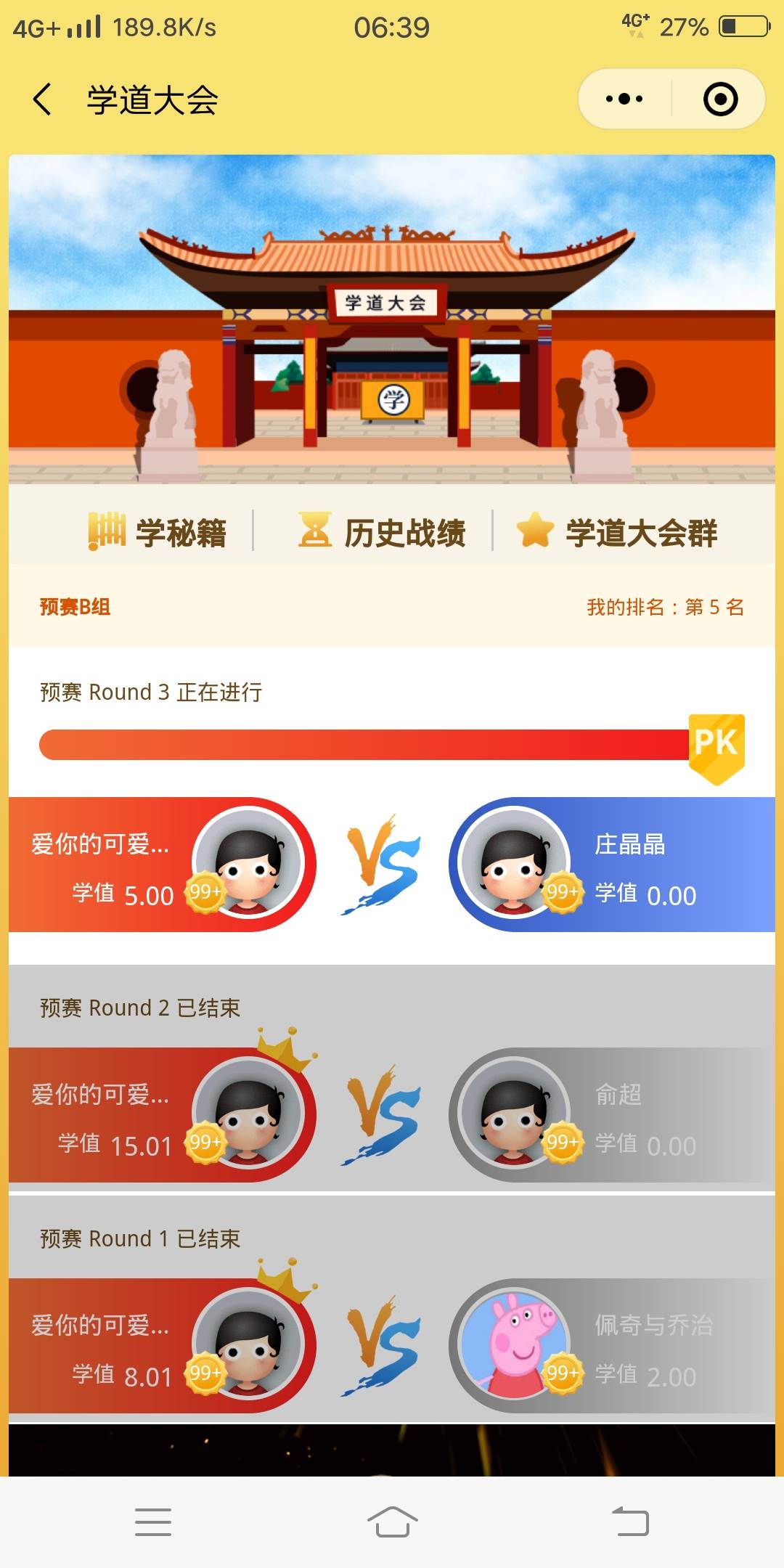The image size is (784, 1568).
Task: Close the mini program with the circle button
Action: pos(720,99)
